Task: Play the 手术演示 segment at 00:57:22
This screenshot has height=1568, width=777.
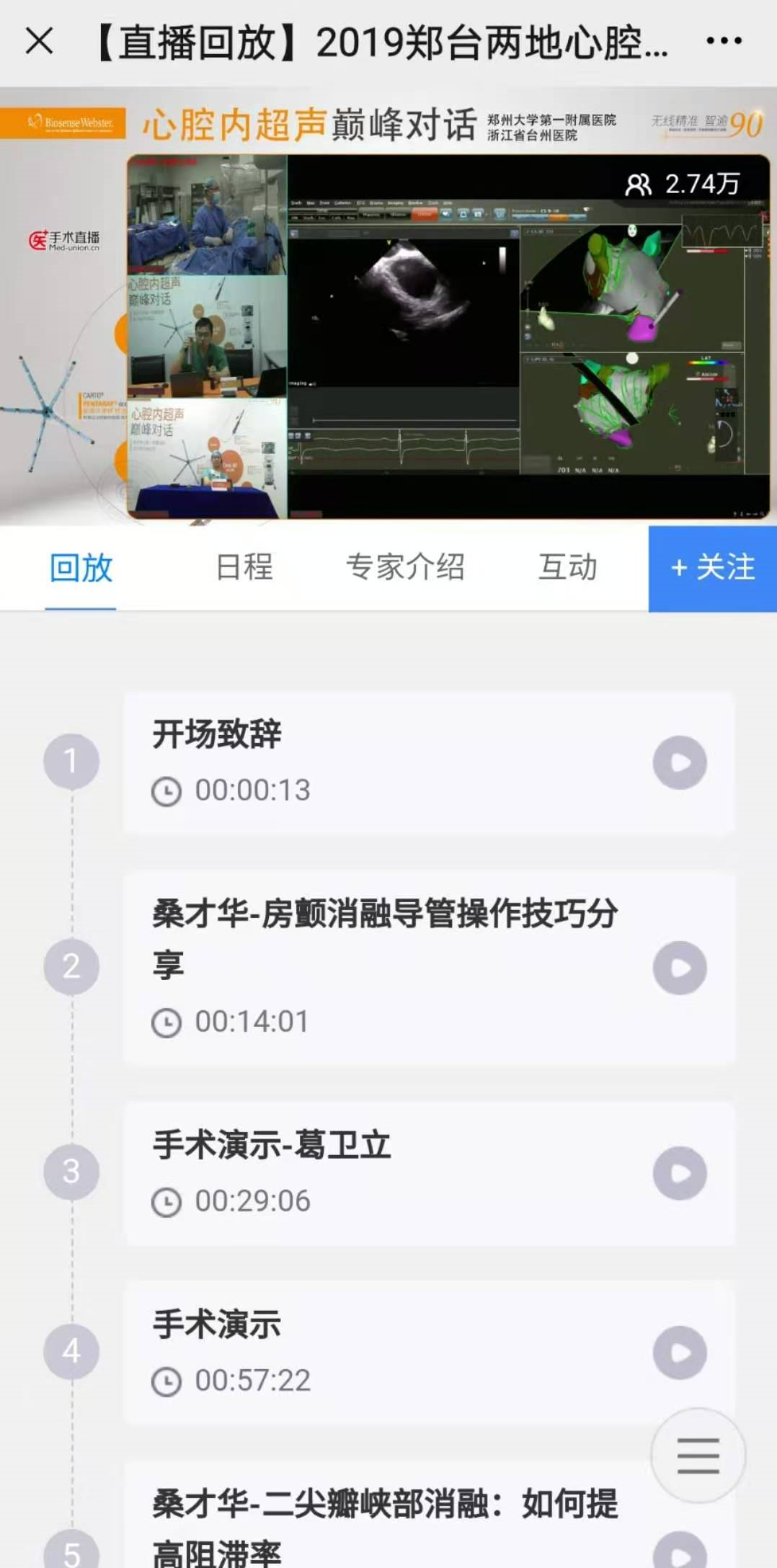Action: [x=680, y=1353]
